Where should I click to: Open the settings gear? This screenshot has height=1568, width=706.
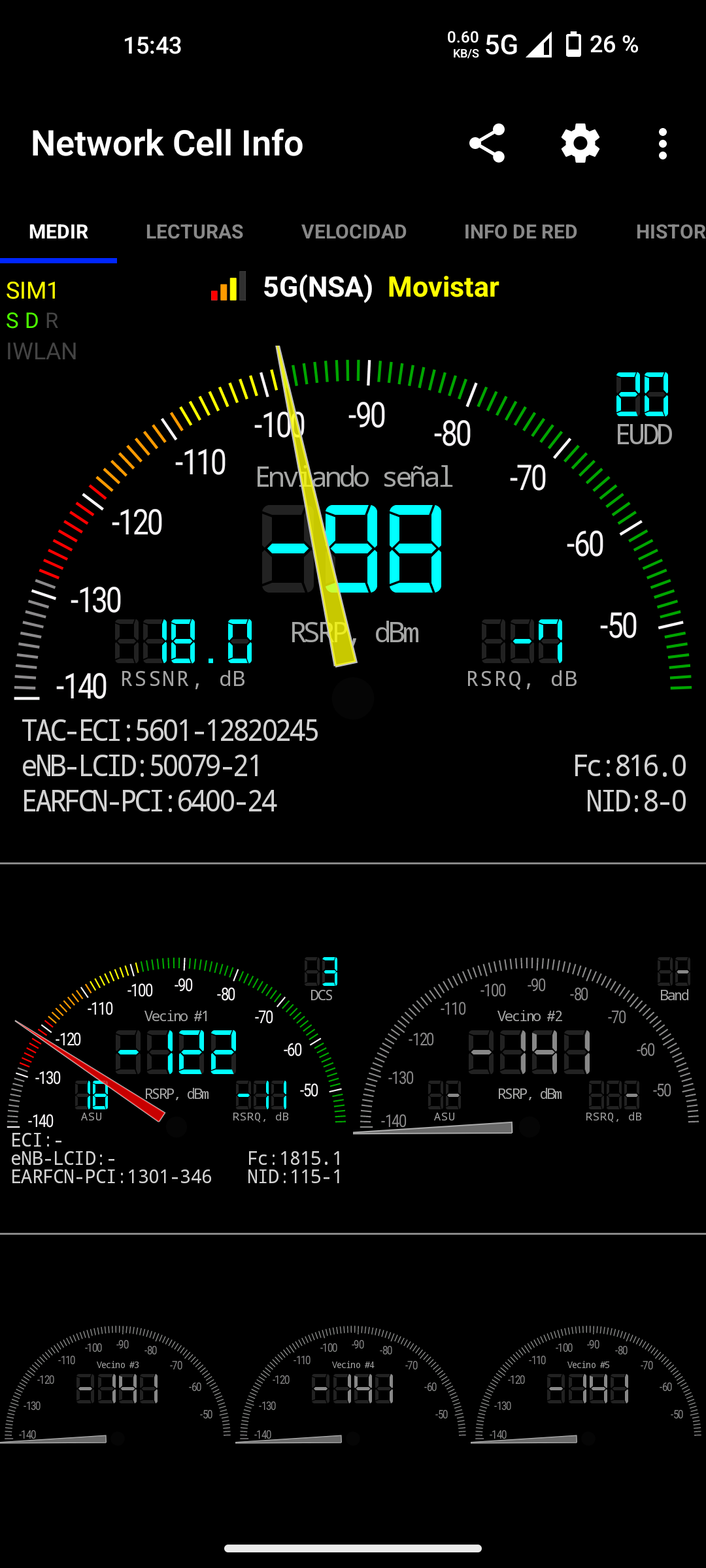(580, 143)
